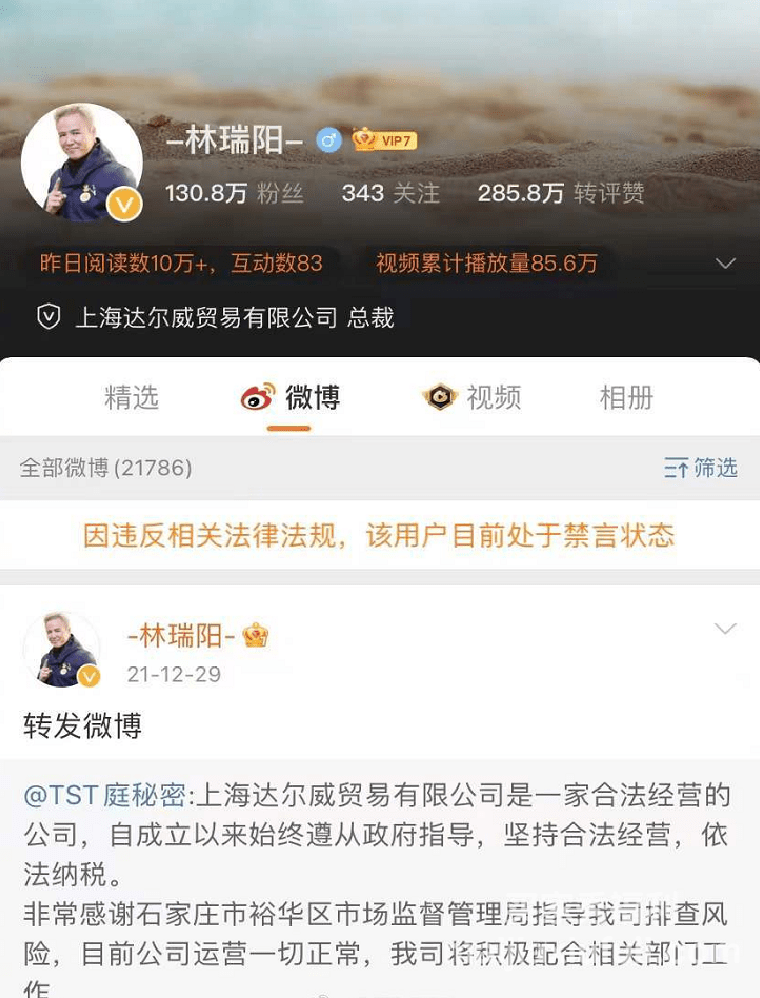760x998 pixels.
Task: Switch to the 相册 tab
Action: pyautogui.click(x=626, y=398)
